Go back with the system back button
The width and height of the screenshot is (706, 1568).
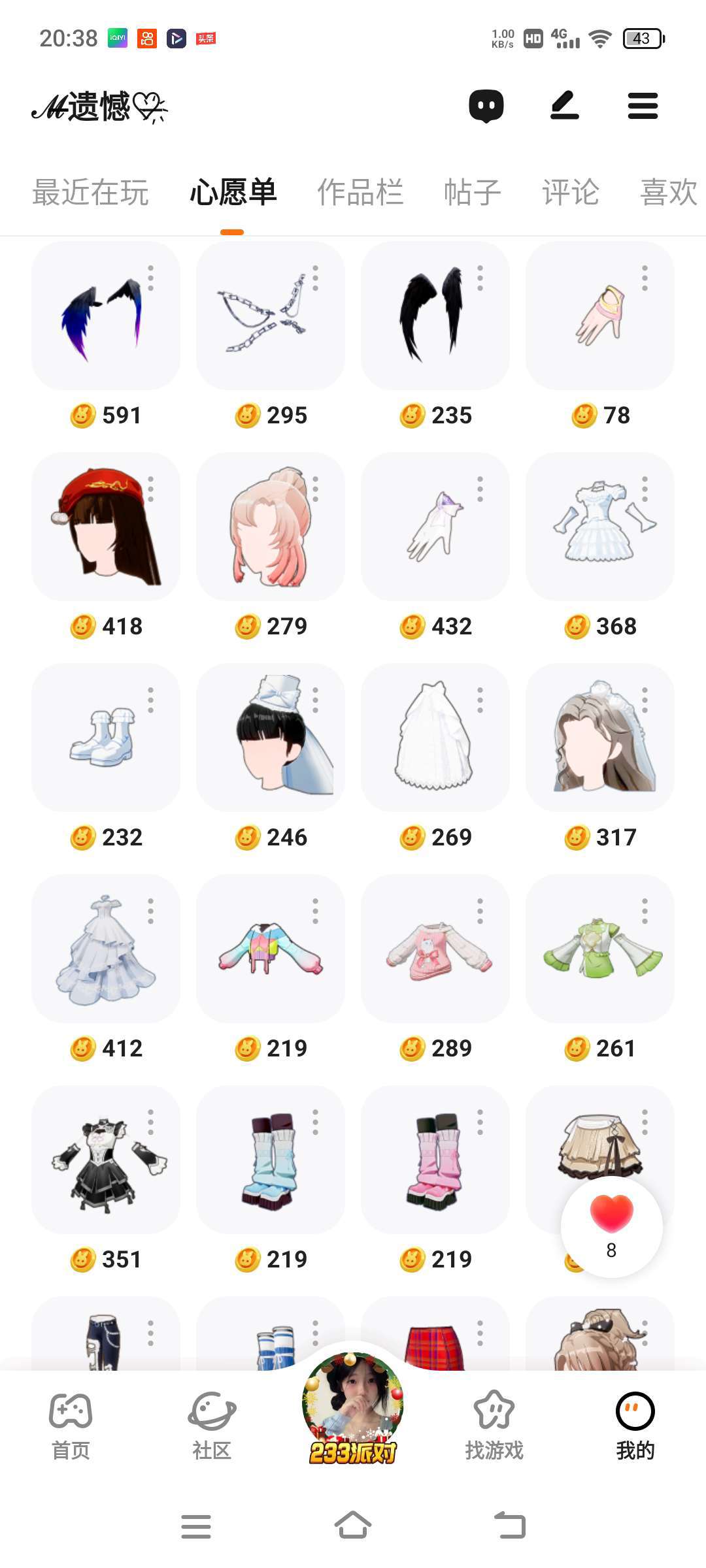(x=510, y=1526)
